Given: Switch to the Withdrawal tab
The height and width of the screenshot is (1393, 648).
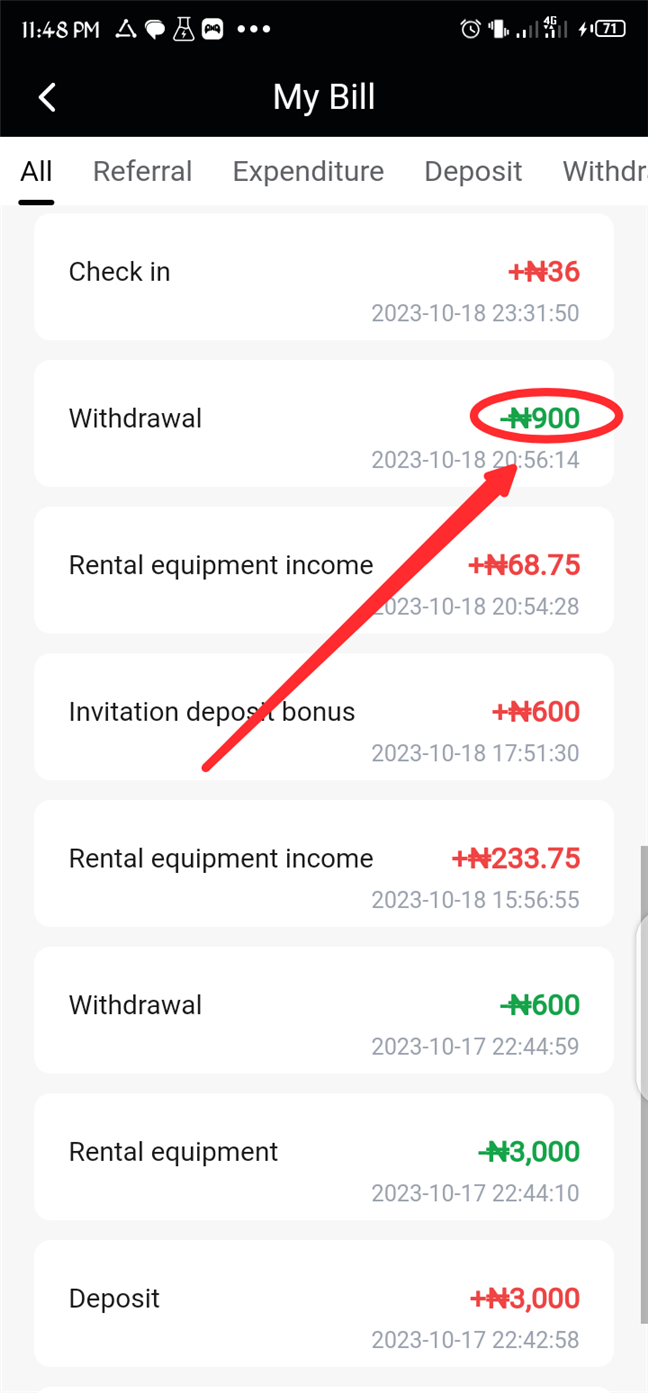Looking at the screenshot, I should (605, 171).
